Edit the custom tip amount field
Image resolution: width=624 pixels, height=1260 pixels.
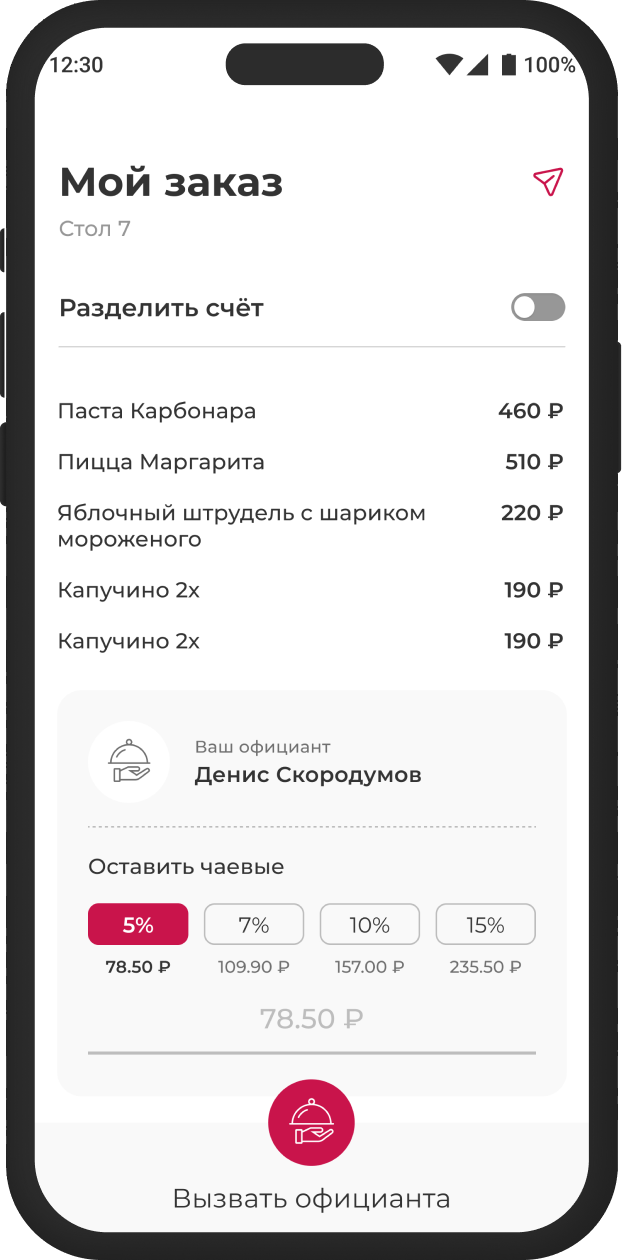311,1020
